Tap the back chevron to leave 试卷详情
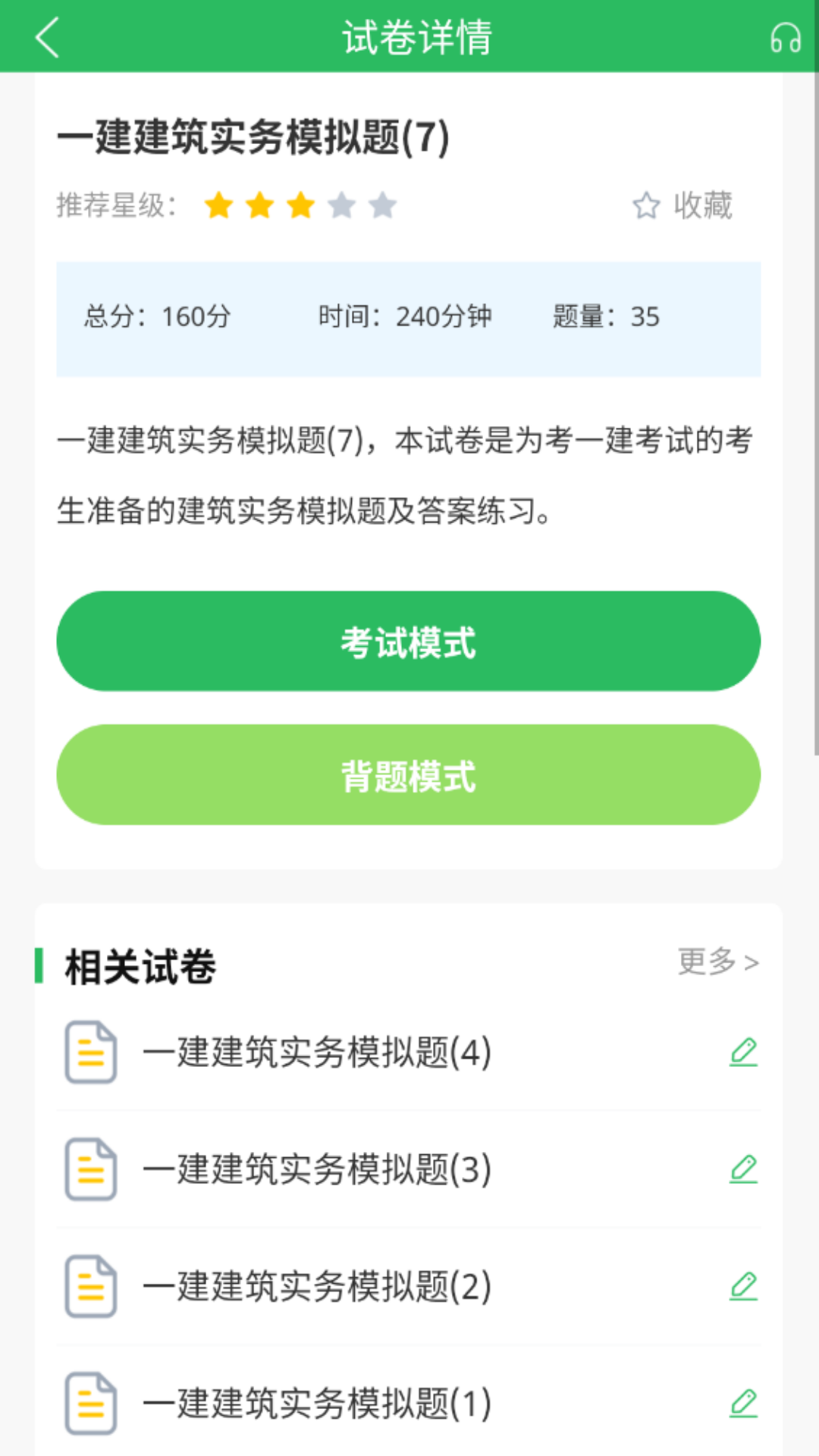This screenshot has width=819, height=1456. point(47,36)
